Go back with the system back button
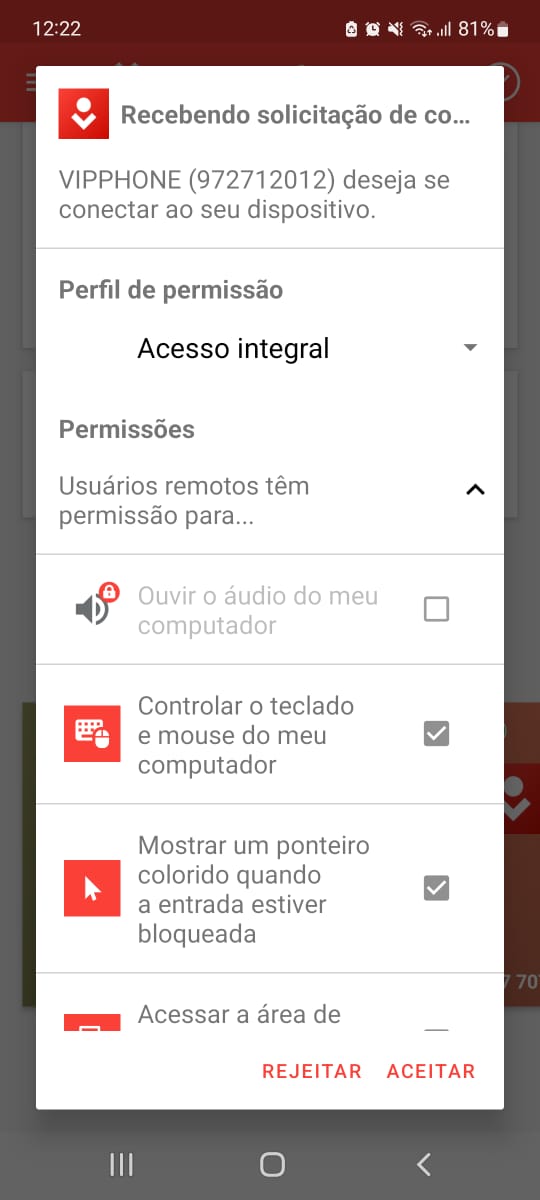 click(x=423, y=1164)
